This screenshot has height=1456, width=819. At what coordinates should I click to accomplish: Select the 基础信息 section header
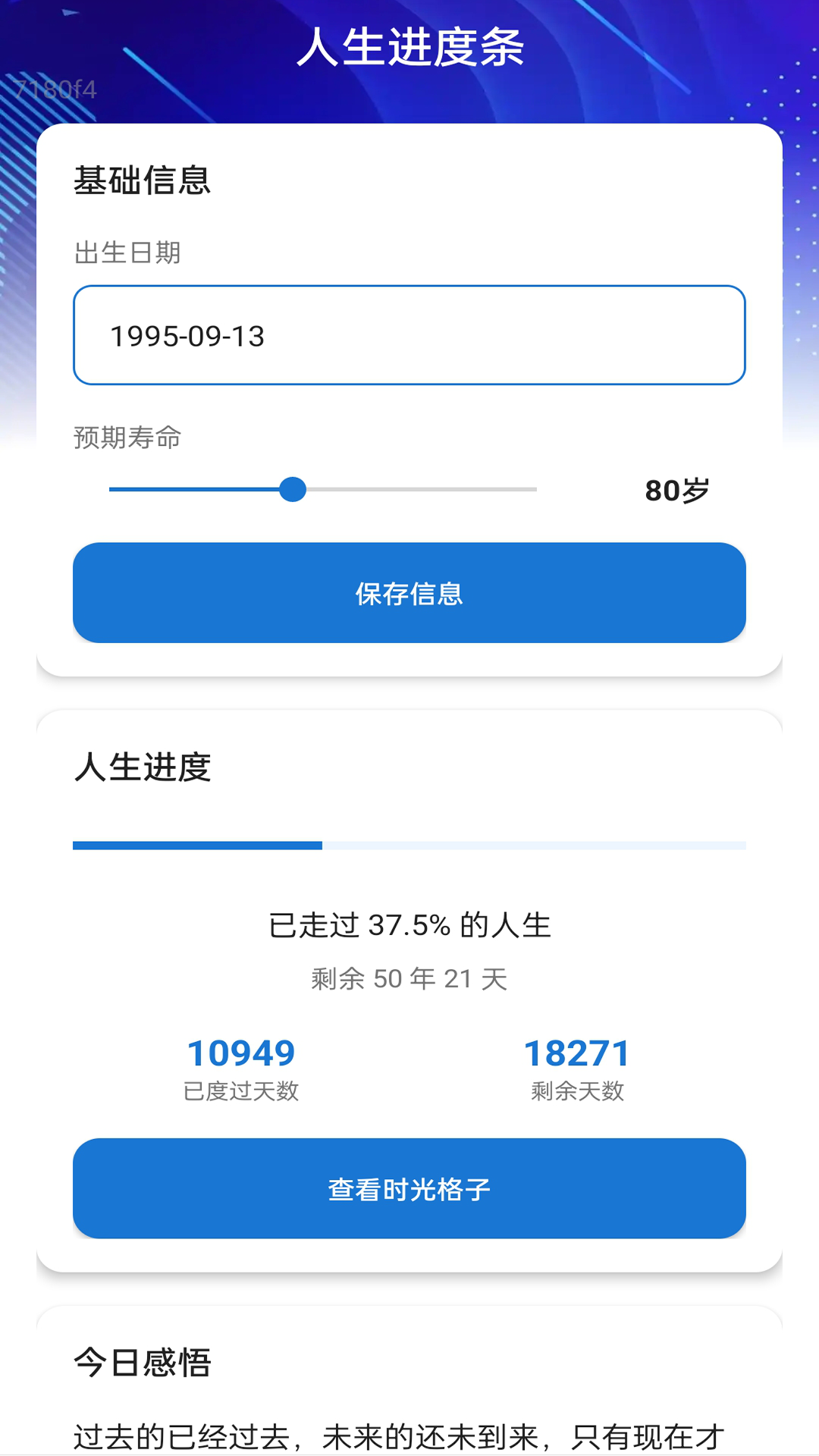143,180
